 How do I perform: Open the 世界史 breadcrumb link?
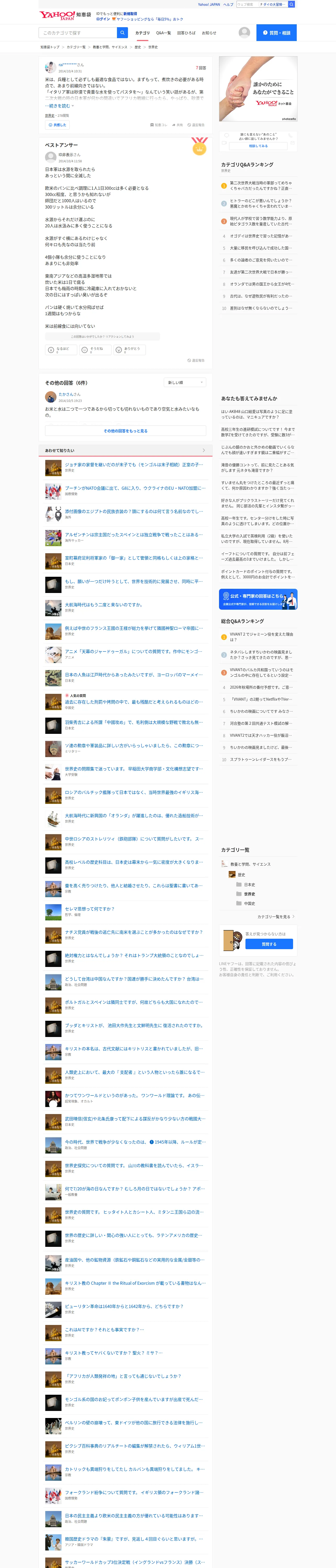pos(153,47)
